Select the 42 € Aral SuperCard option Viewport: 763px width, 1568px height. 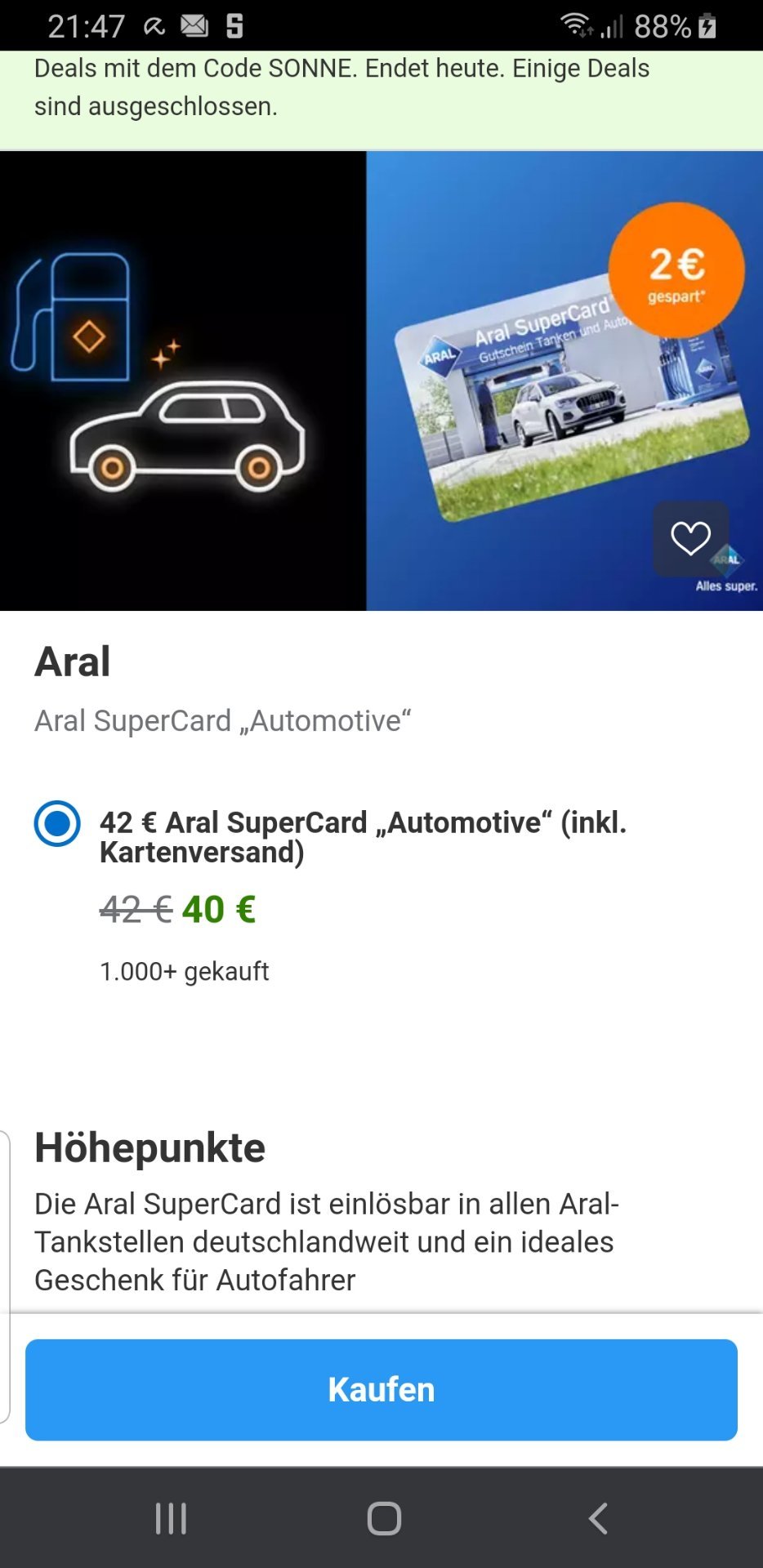tap(57, 823)
